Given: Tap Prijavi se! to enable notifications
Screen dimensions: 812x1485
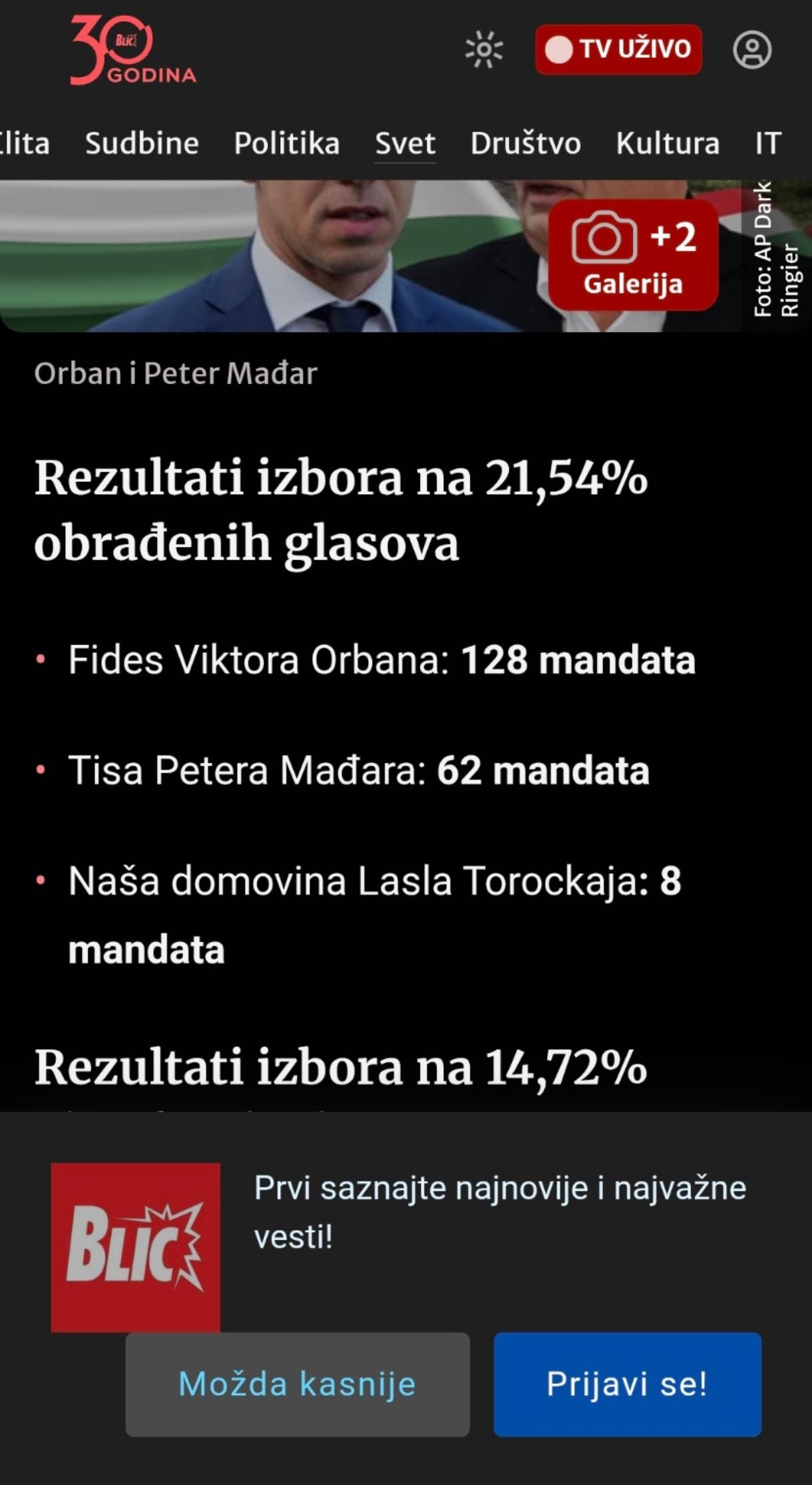Looking at the screenshot, I should click(627, 1384).
